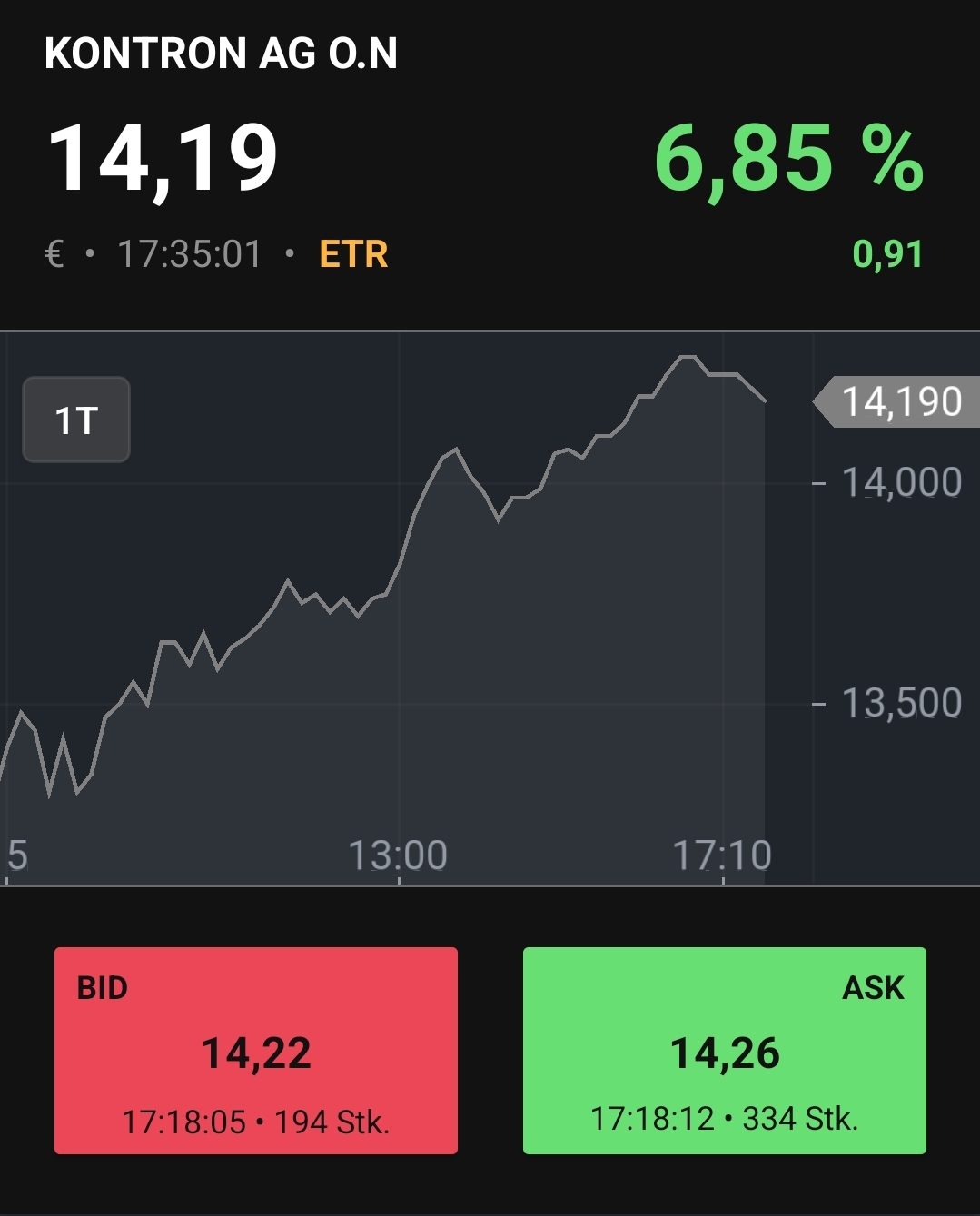Open the 1T timeframe selector

point(75,419)
